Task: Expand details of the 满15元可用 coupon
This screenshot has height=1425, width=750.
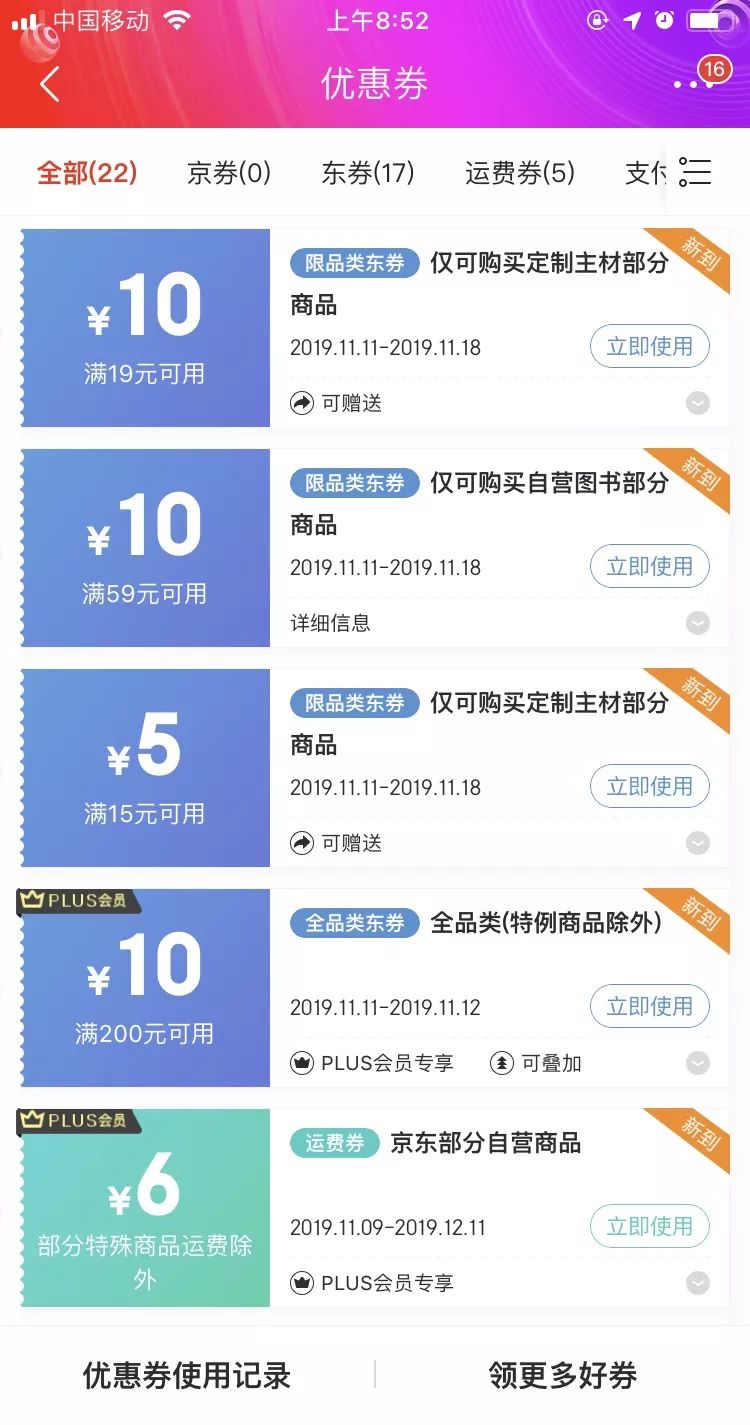Action: pyautogui.click(x=698, y=843)
